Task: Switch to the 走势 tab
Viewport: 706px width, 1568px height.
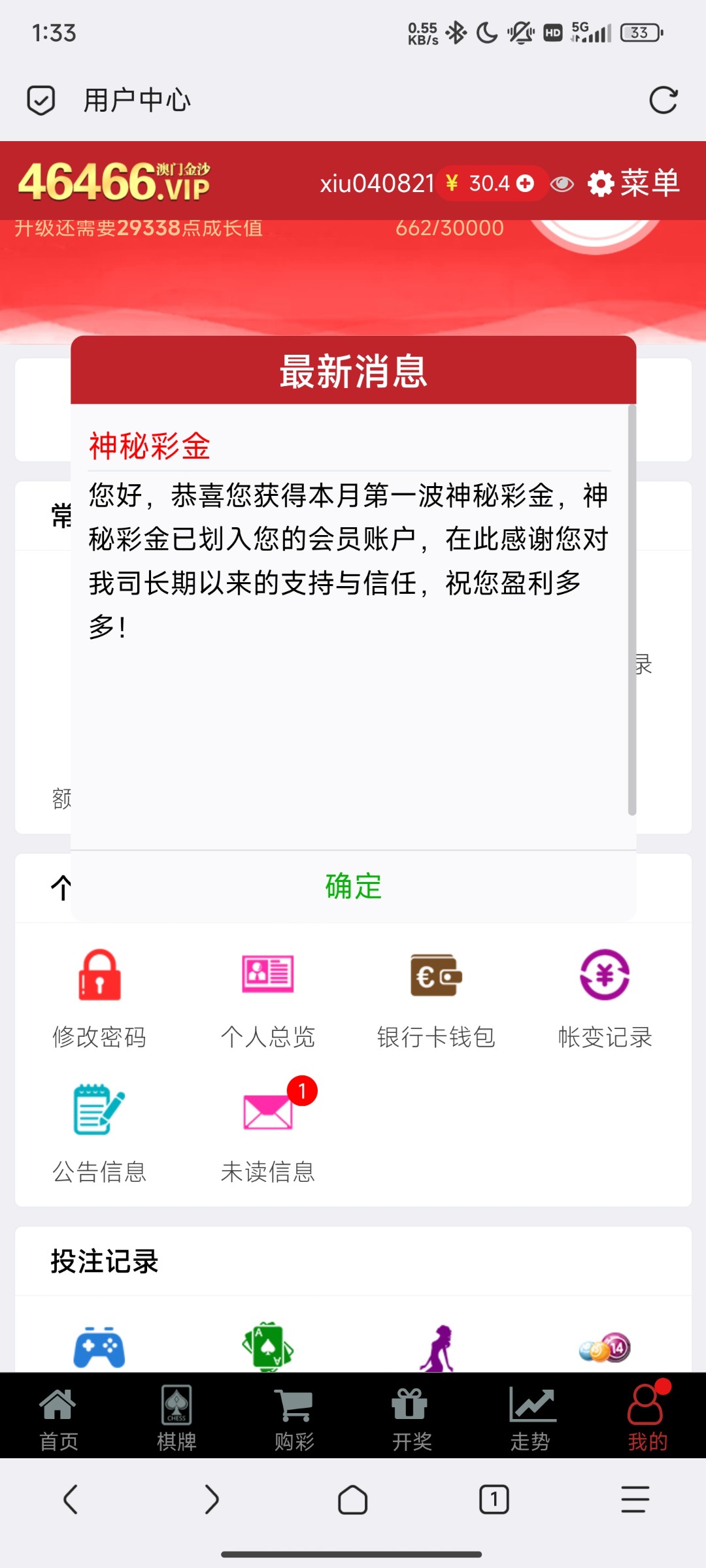Action: pyautogui.click(x=530, y=1416)
